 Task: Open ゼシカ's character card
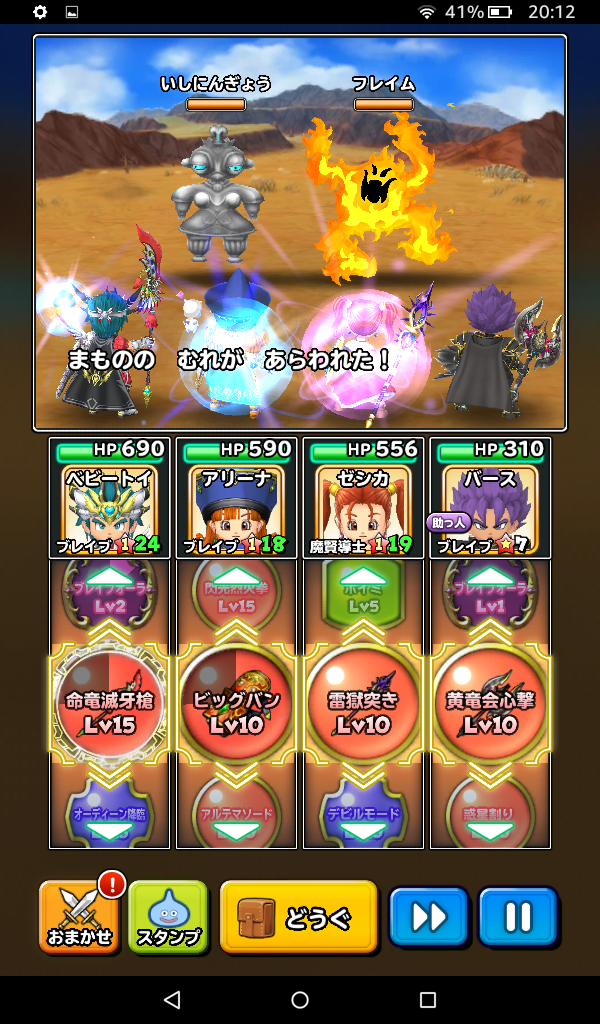pos(363,498)
